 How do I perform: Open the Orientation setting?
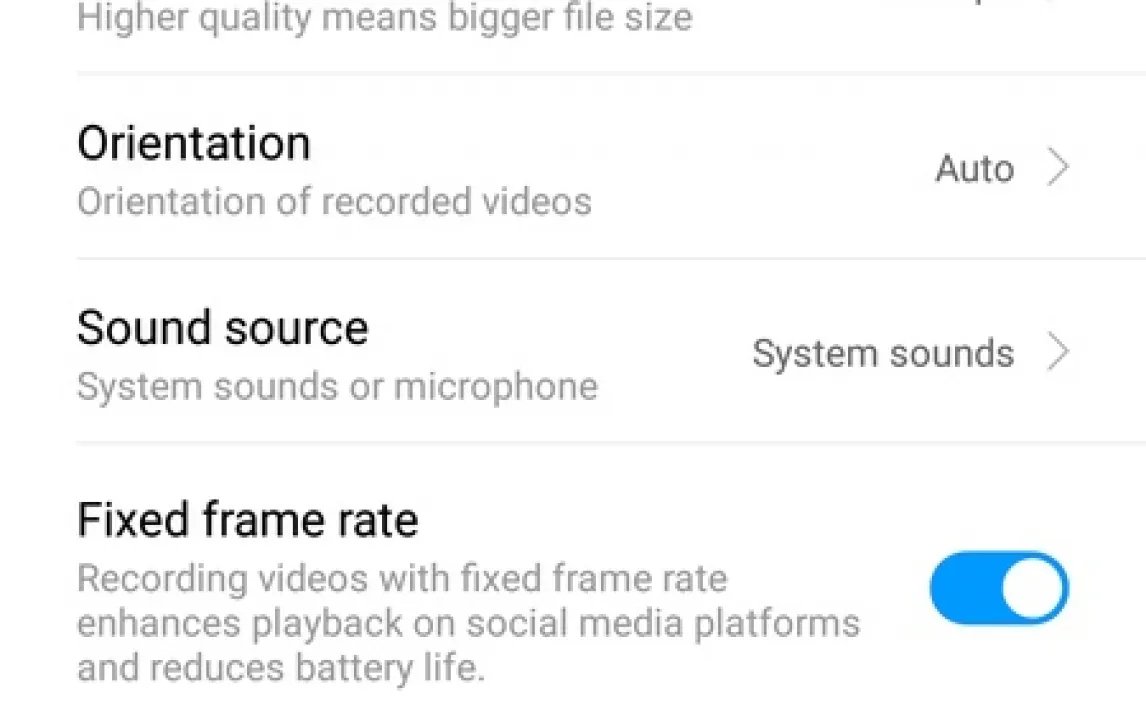click(x=572, y=168)
